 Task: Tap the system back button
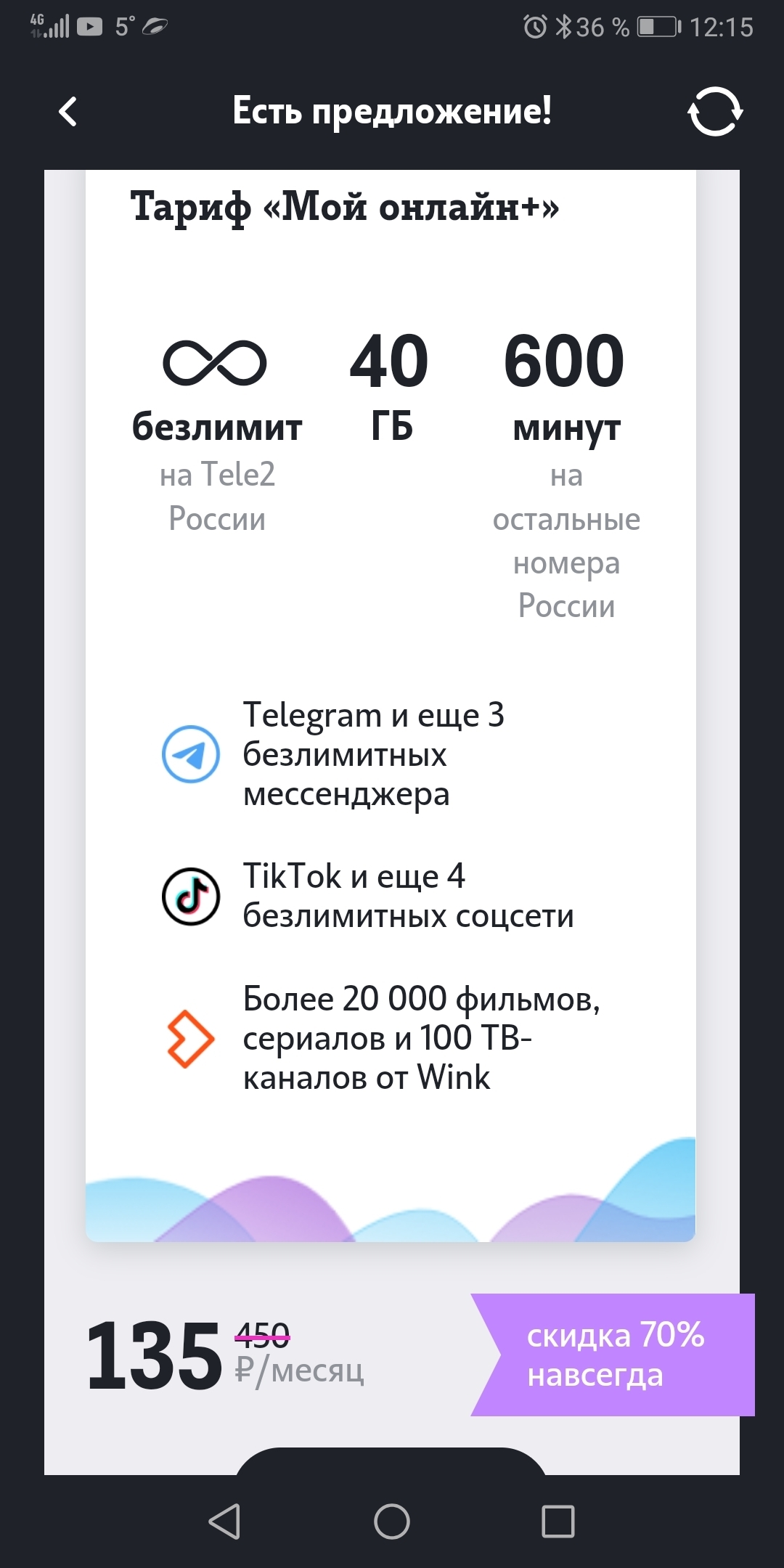pyautogui.click(x=225, y=1521)
